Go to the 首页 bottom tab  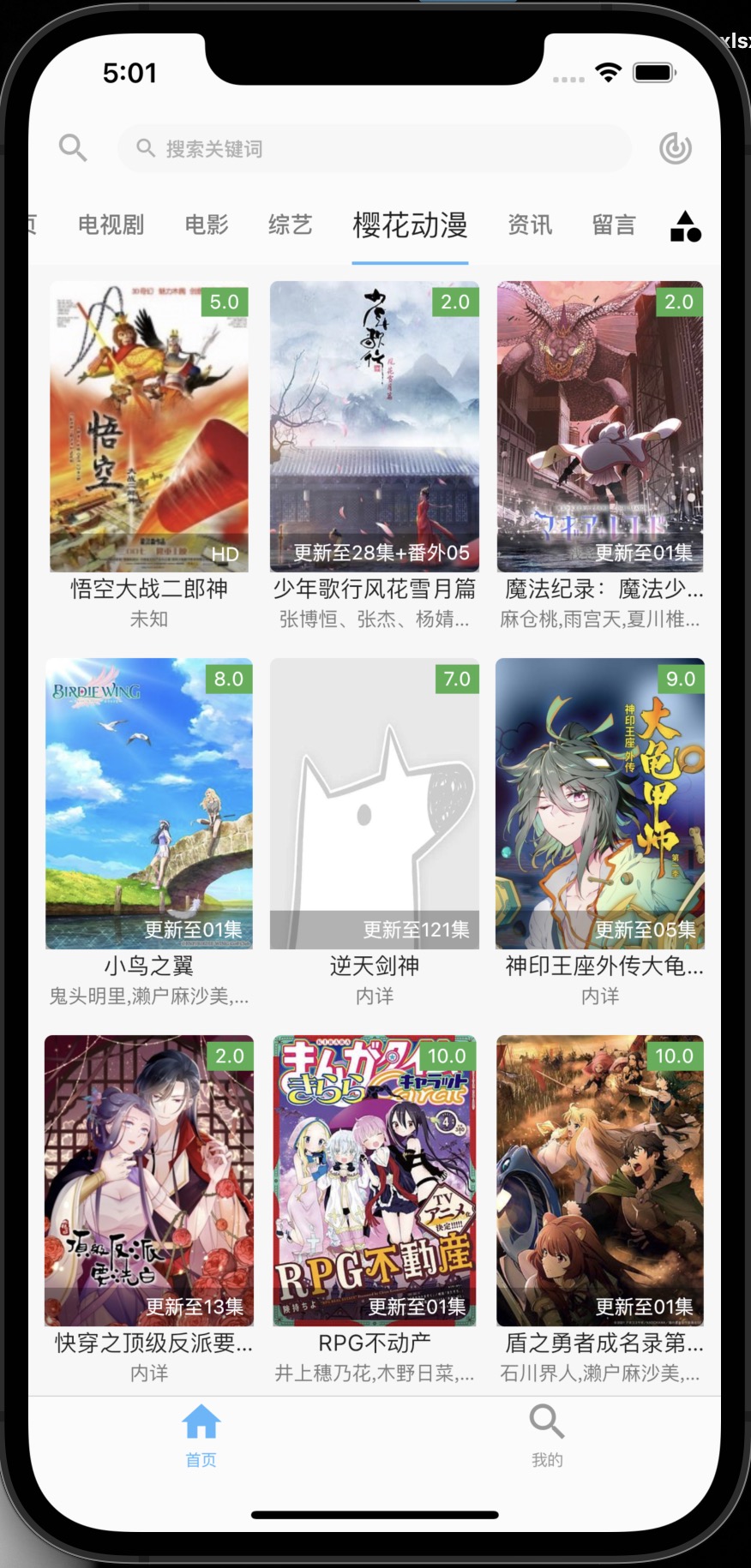click(201, 1435)
